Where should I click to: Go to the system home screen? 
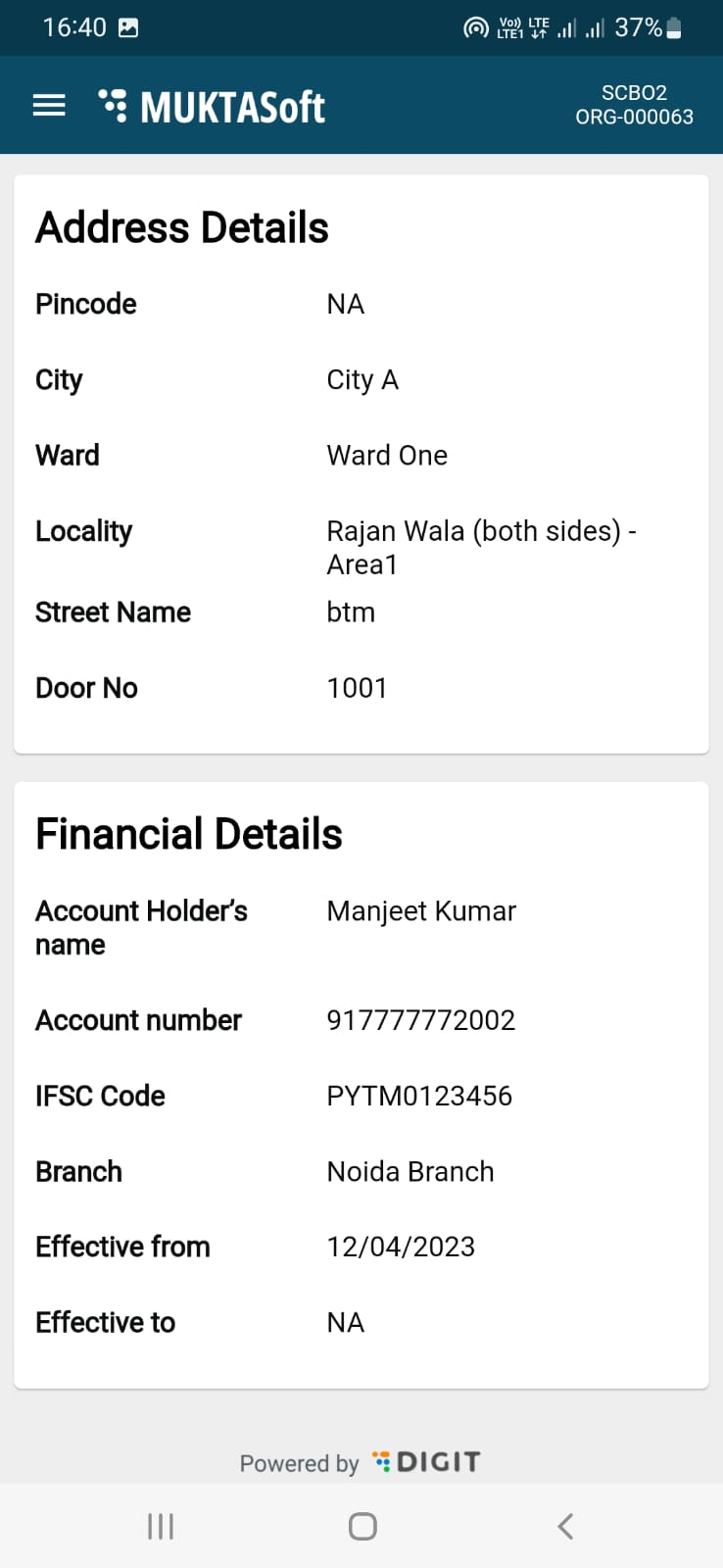pyautogui.click(x=362, y=1526)
